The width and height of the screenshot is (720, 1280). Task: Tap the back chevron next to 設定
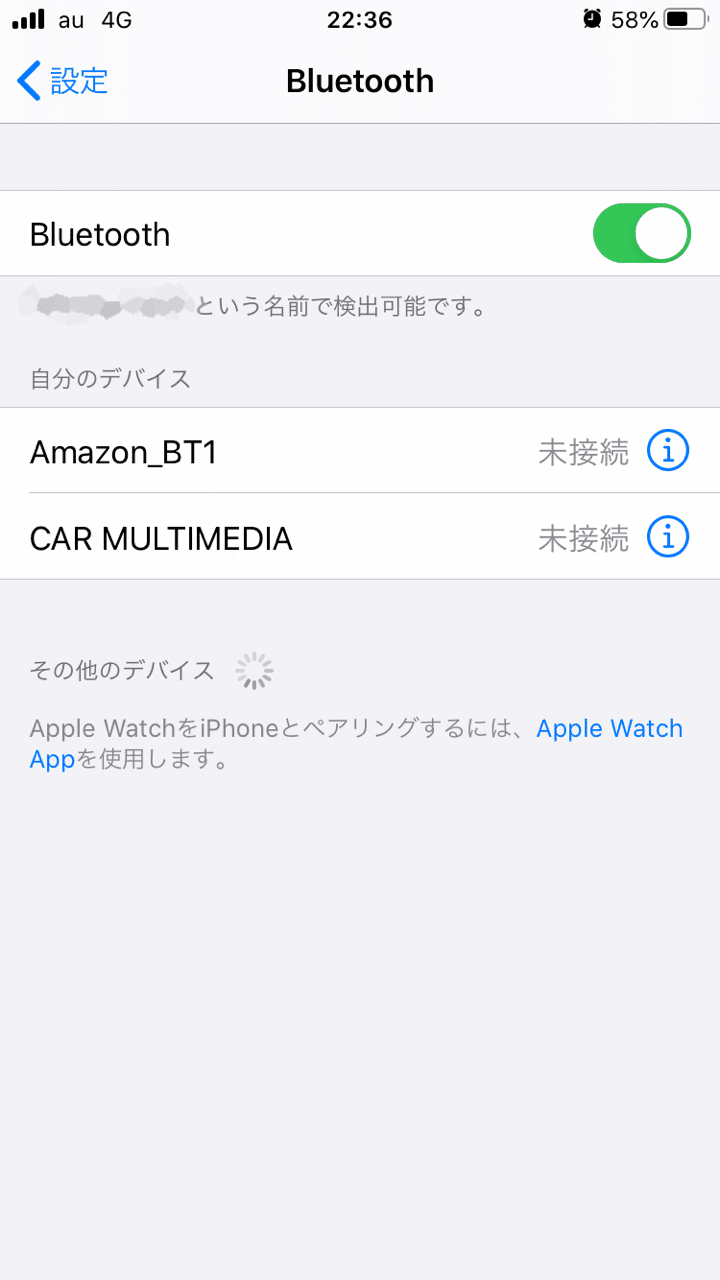pos(29,81)
